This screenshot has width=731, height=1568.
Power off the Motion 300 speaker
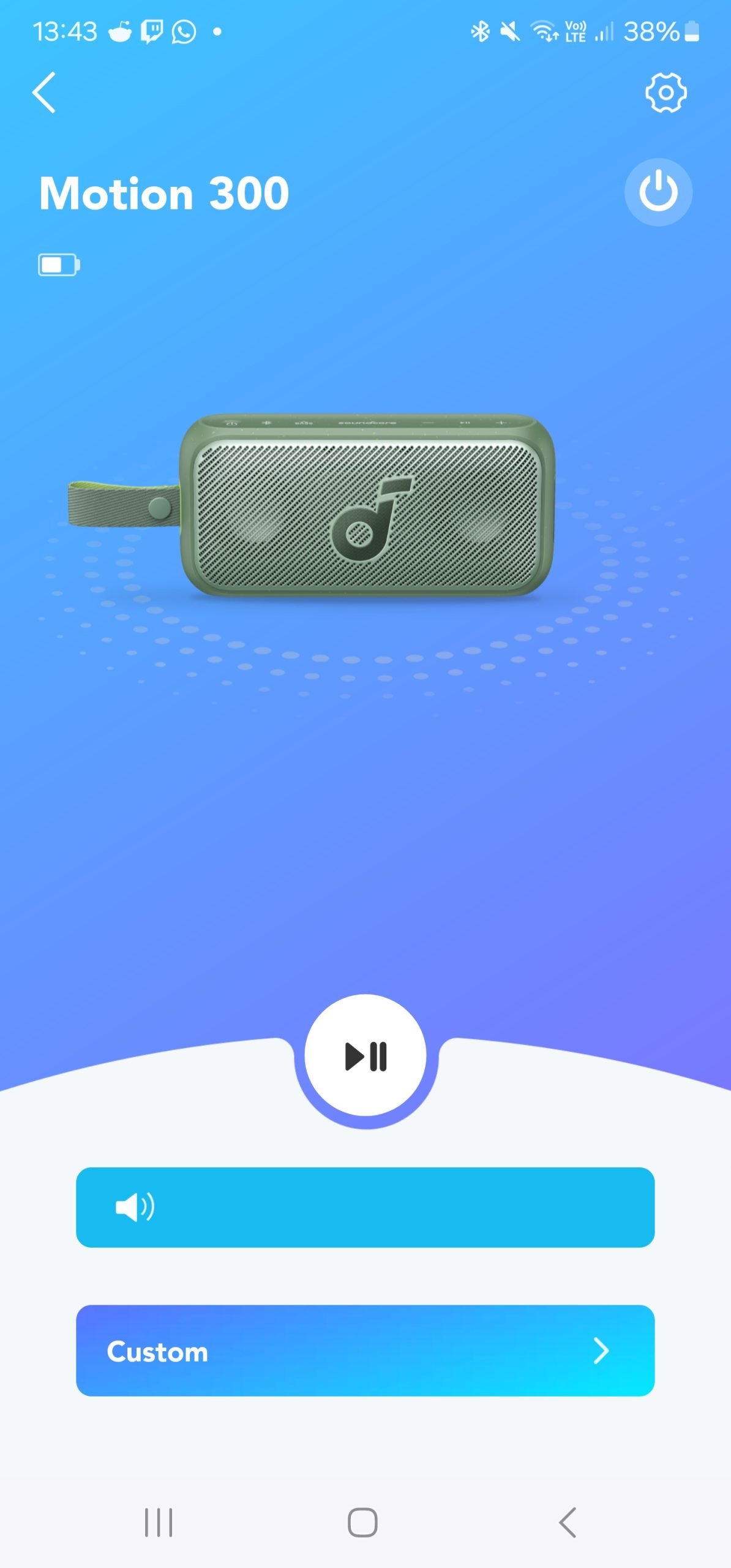pos(658,192)
